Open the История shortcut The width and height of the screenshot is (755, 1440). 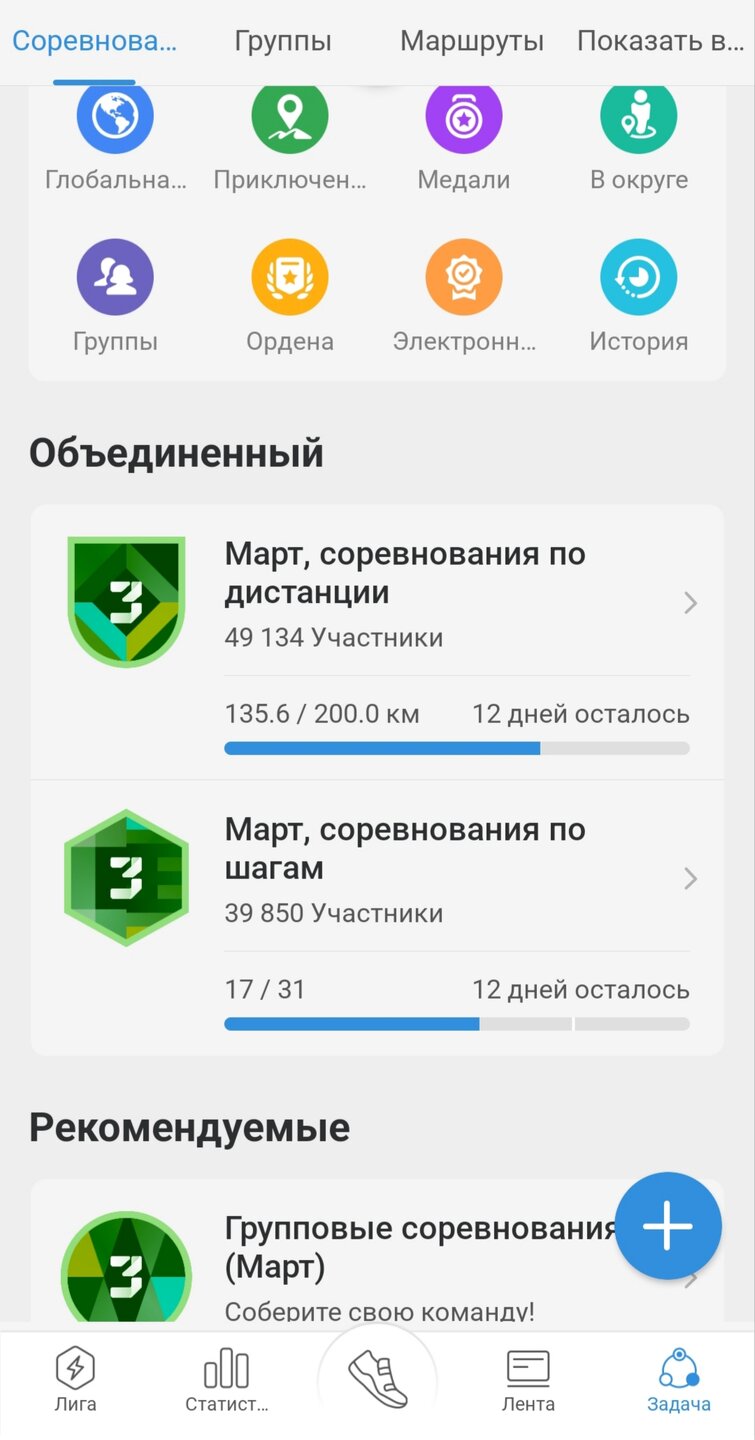click(x=638, y=278)
